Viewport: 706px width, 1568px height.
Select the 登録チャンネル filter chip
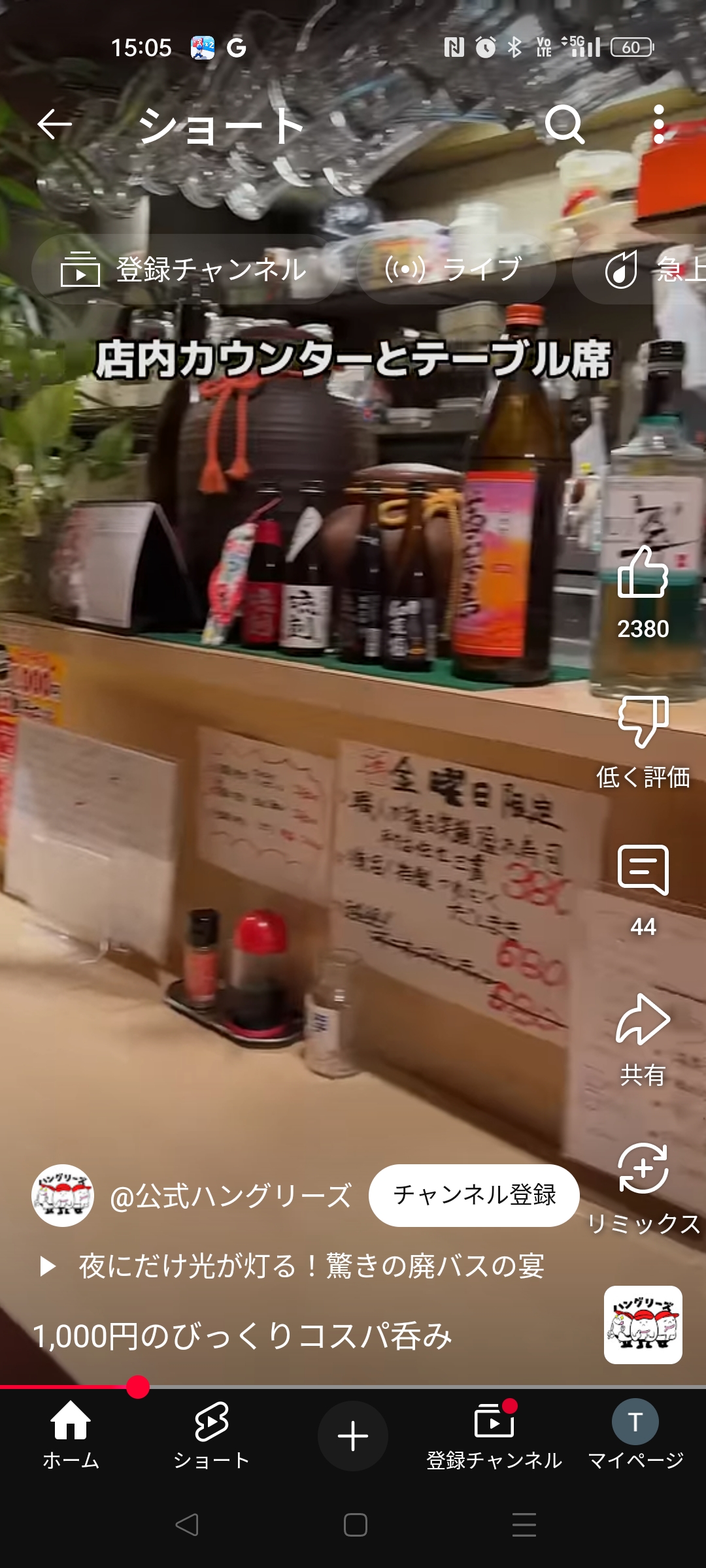(x=184, y=269)
